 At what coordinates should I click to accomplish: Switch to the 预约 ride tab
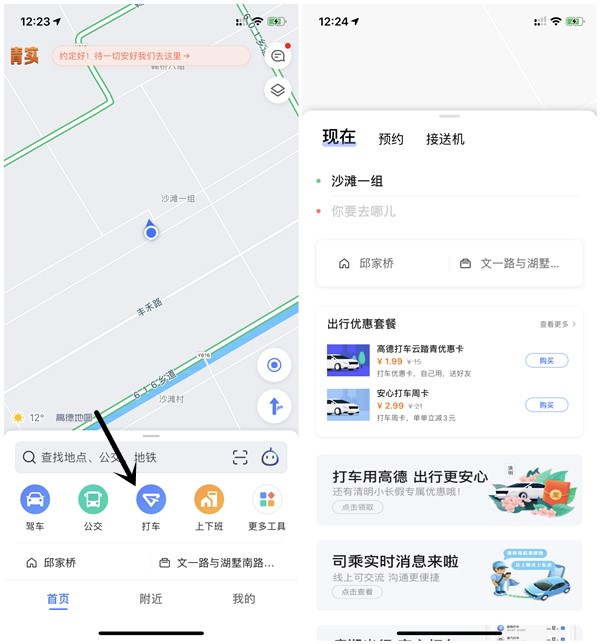point(391,139)
